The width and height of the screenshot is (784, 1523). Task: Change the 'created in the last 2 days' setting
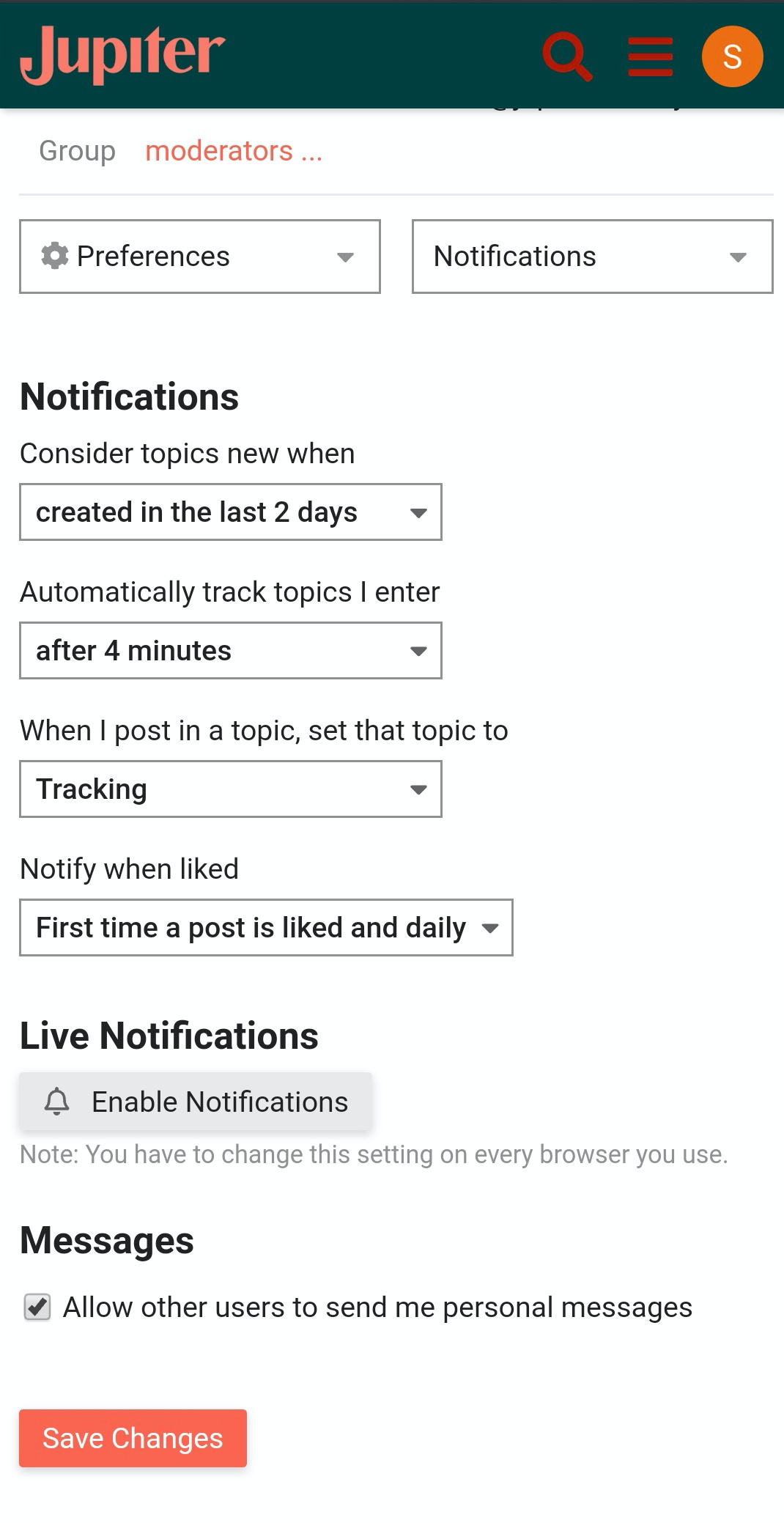point(230,512)
